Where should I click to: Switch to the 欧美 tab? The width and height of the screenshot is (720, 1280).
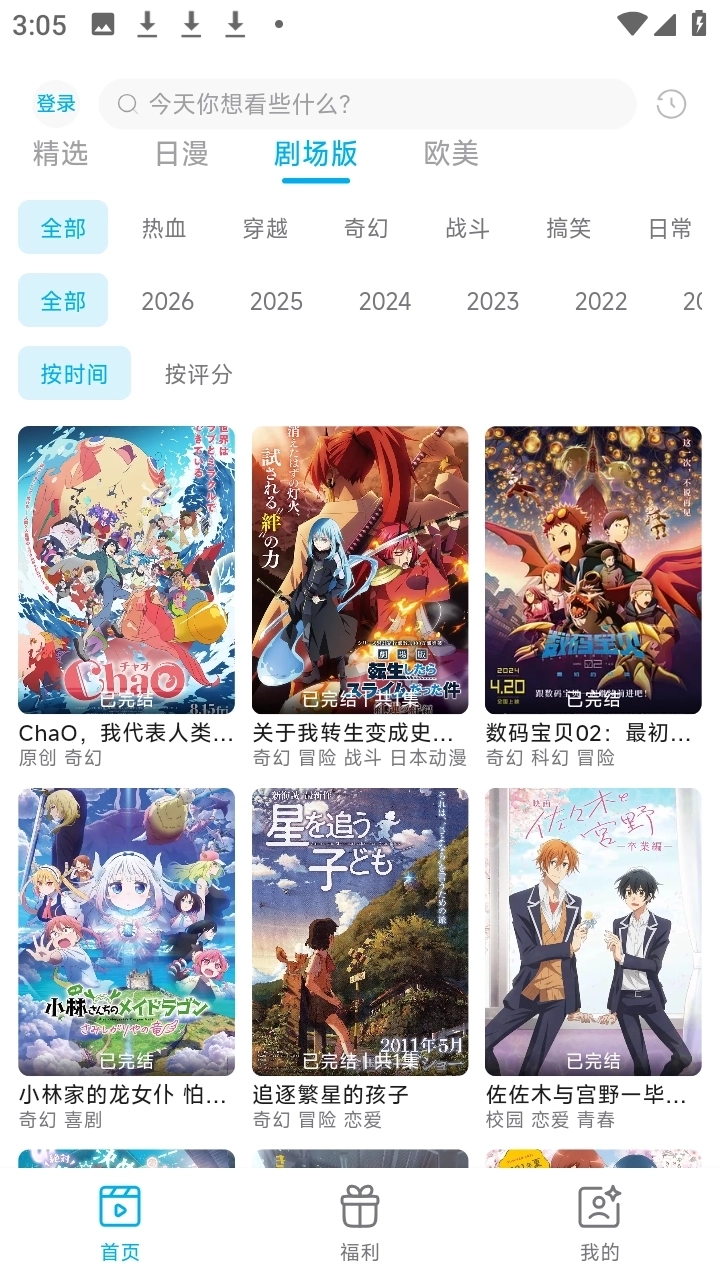tap(451, 154)
